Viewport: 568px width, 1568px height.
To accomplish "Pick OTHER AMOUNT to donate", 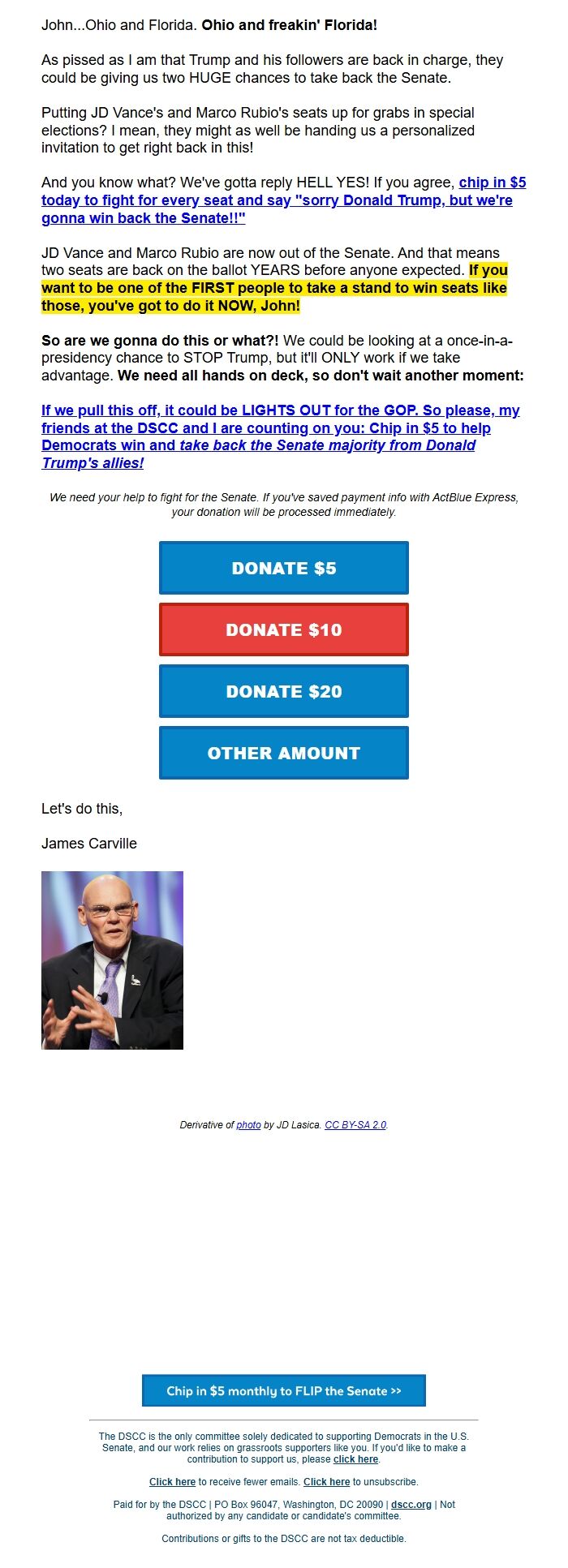I will [283, 753].
